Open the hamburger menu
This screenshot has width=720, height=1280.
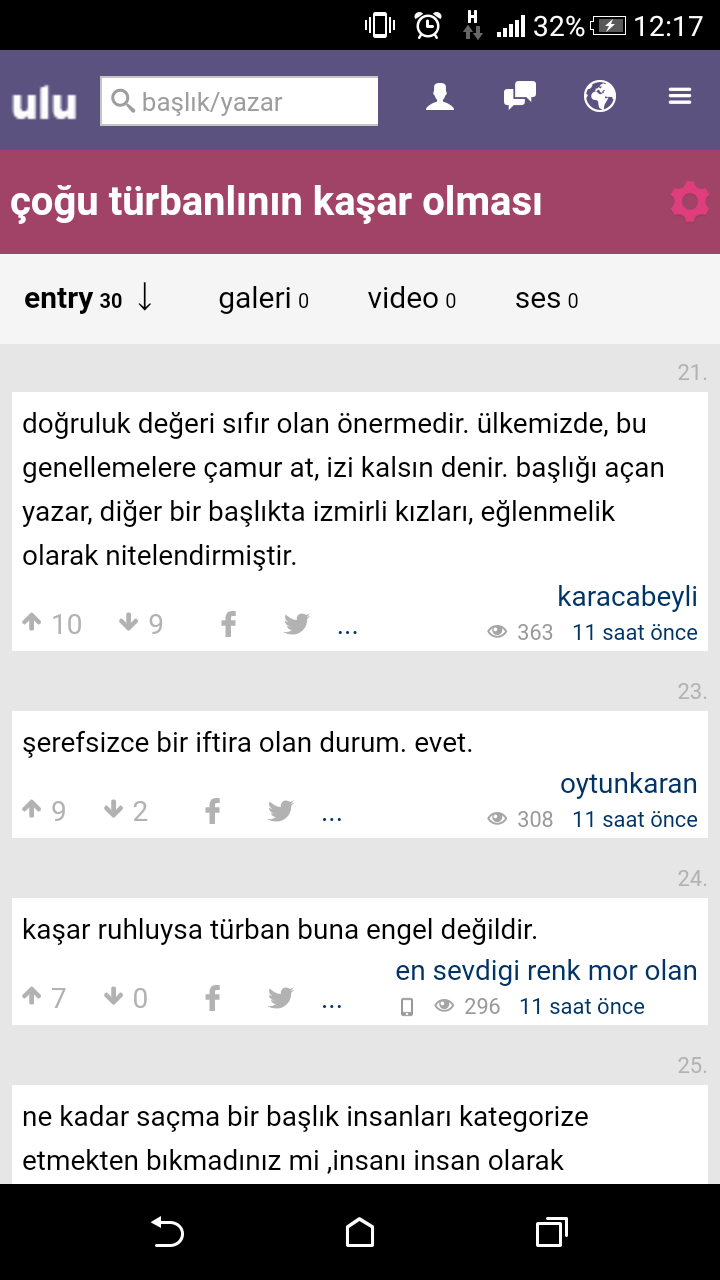pyautogui.click(x=680, y=97)
